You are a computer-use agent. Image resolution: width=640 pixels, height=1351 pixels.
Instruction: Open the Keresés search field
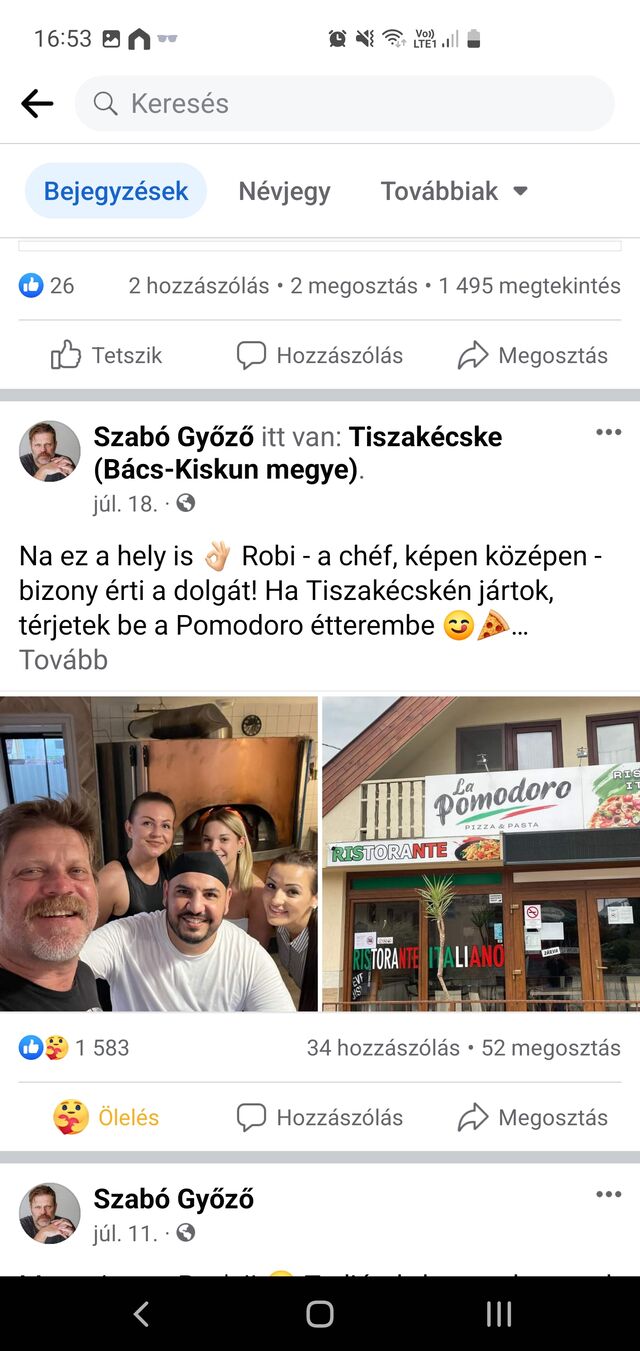click(x=344, y=103)
